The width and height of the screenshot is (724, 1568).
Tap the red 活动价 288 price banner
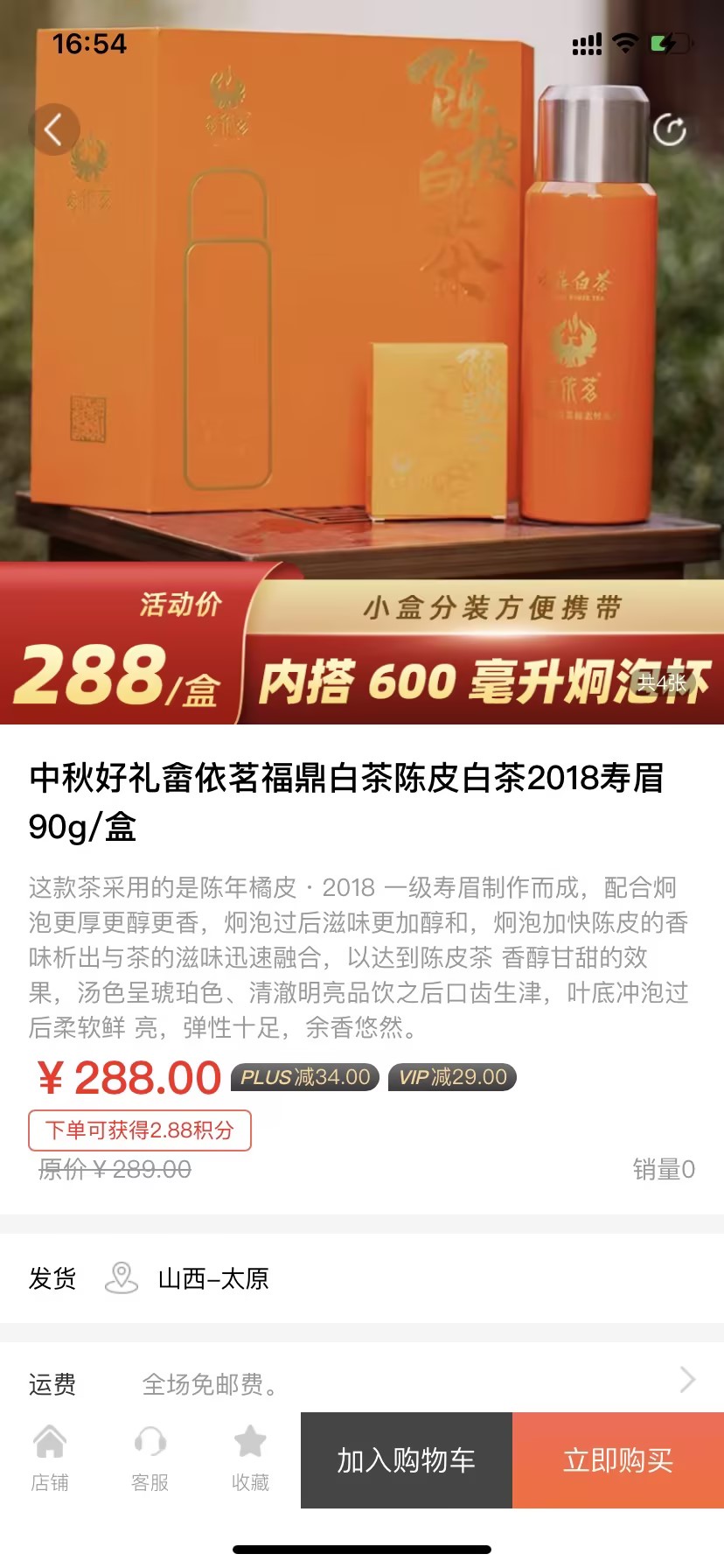coord(122,652)
